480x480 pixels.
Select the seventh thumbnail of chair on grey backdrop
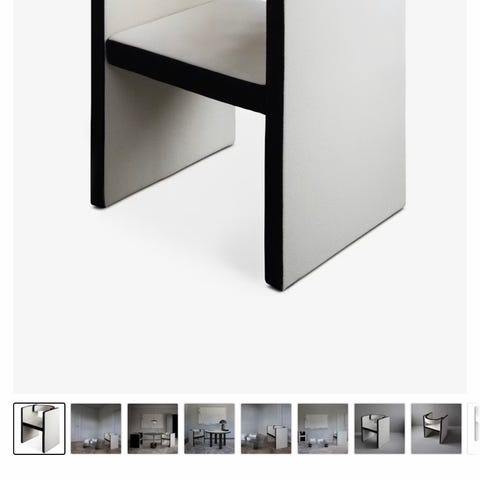[379, 429]
